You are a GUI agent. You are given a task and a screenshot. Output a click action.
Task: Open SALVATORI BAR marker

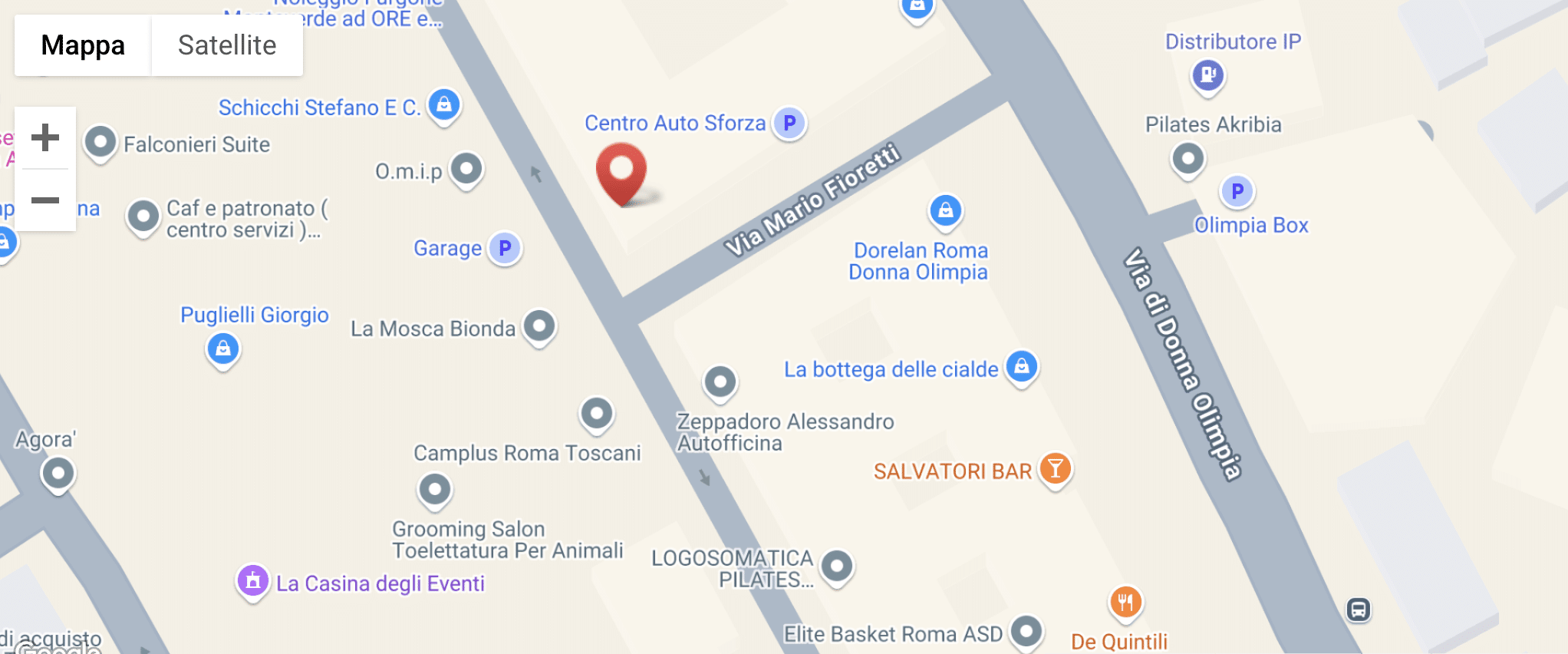point(1055,467)
